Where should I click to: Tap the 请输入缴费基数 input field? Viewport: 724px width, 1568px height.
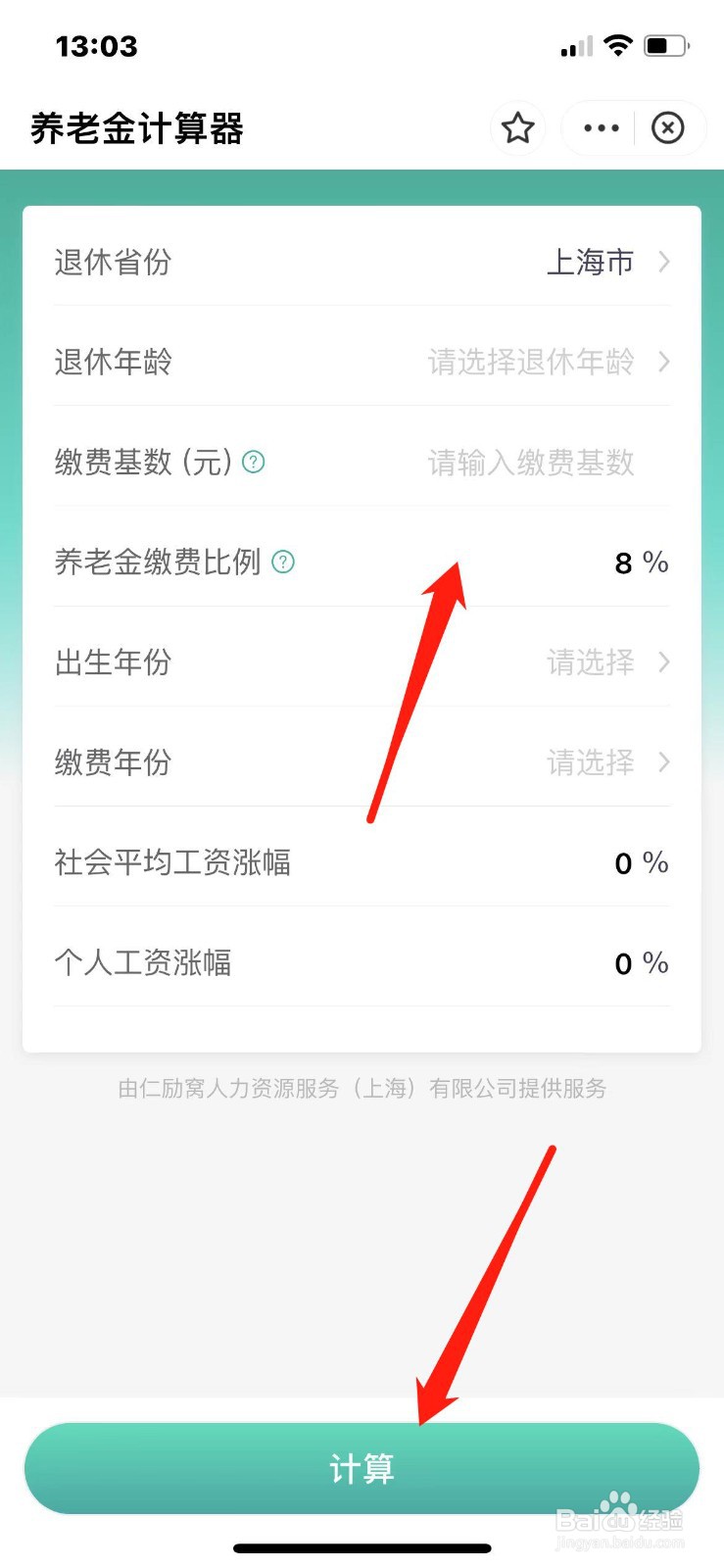532,462
